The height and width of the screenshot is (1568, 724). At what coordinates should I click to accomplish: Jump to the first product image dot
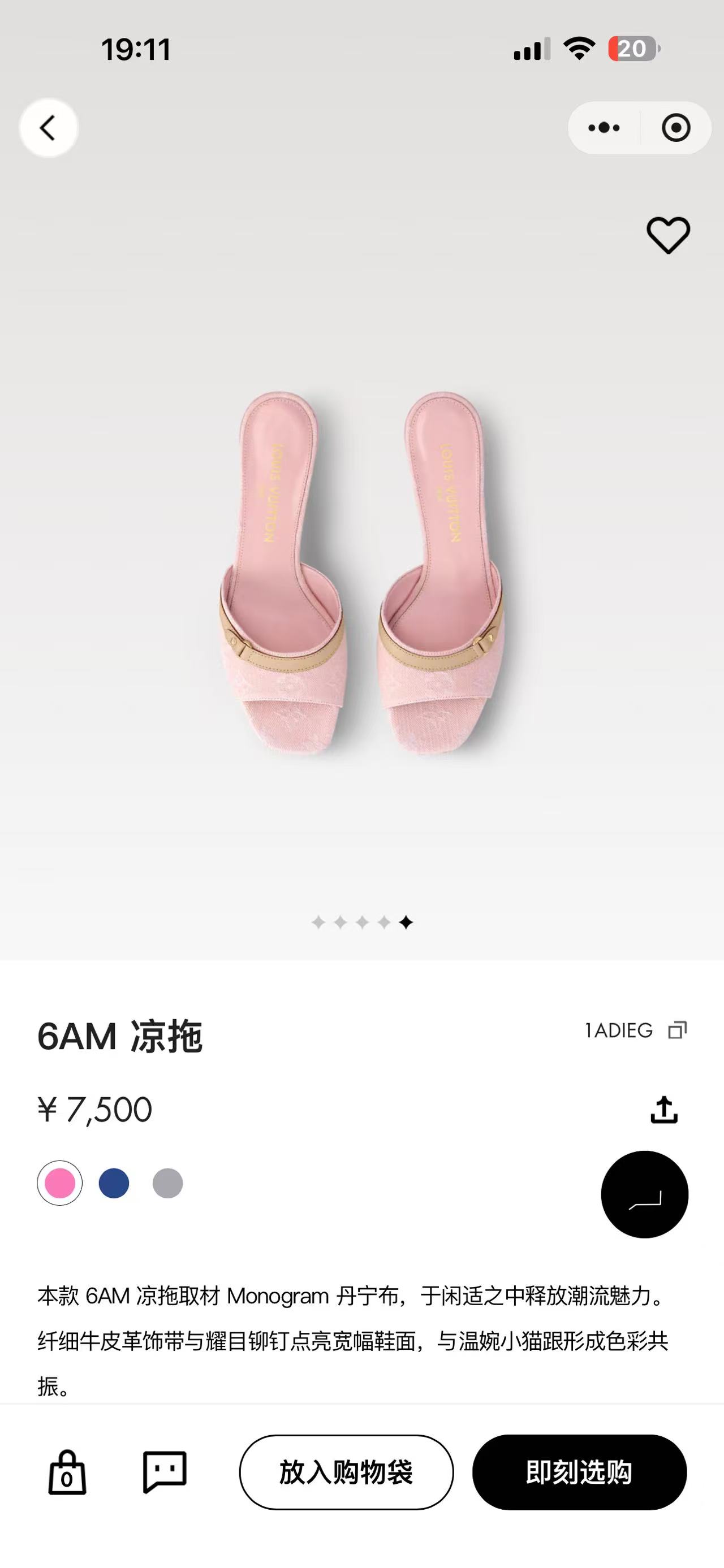pyautogui.click(x=318, y=923)
